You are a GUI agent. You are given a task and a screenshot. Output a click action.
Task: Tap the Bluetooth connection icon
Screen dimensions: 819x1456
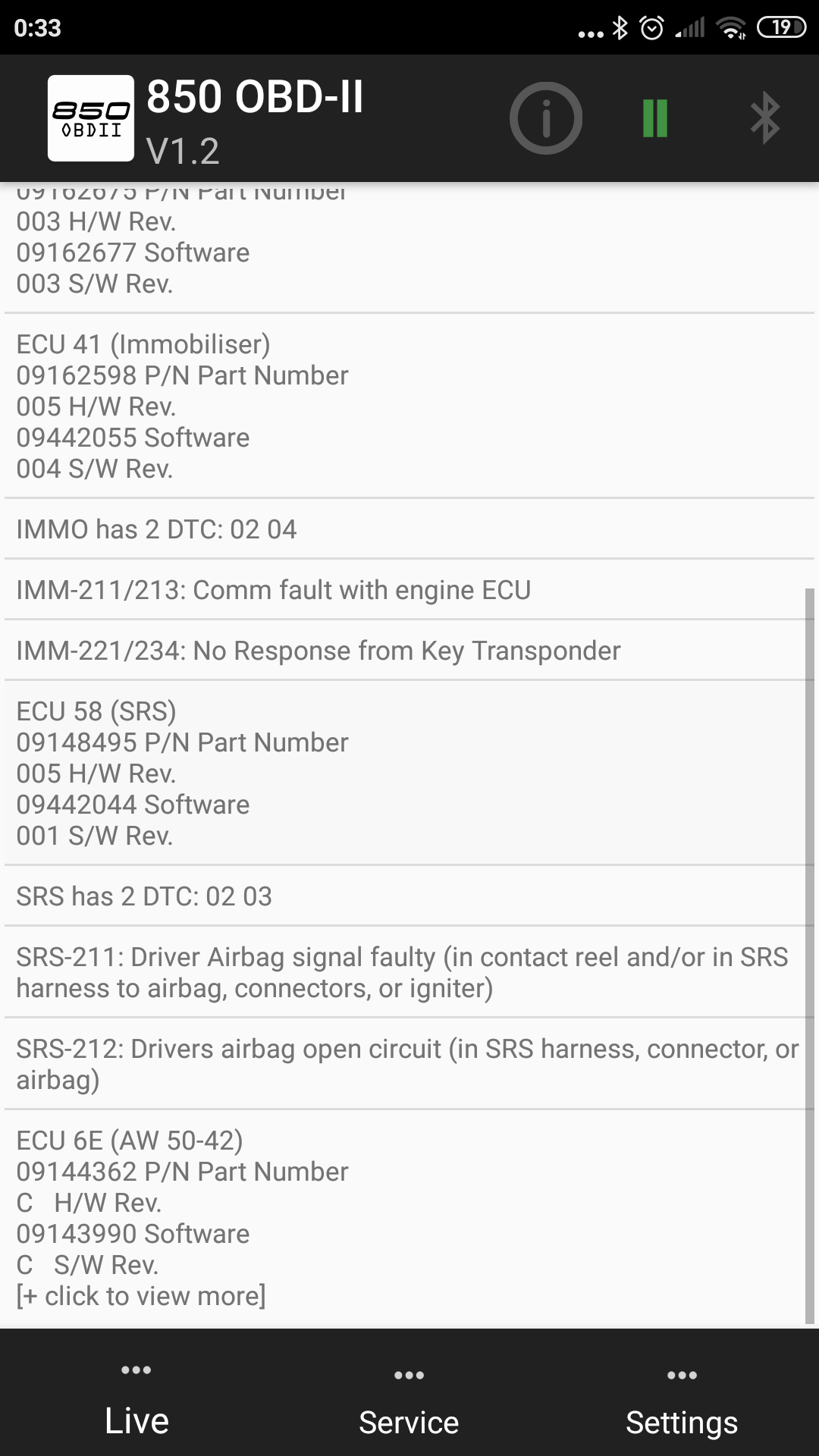(764, 118)
